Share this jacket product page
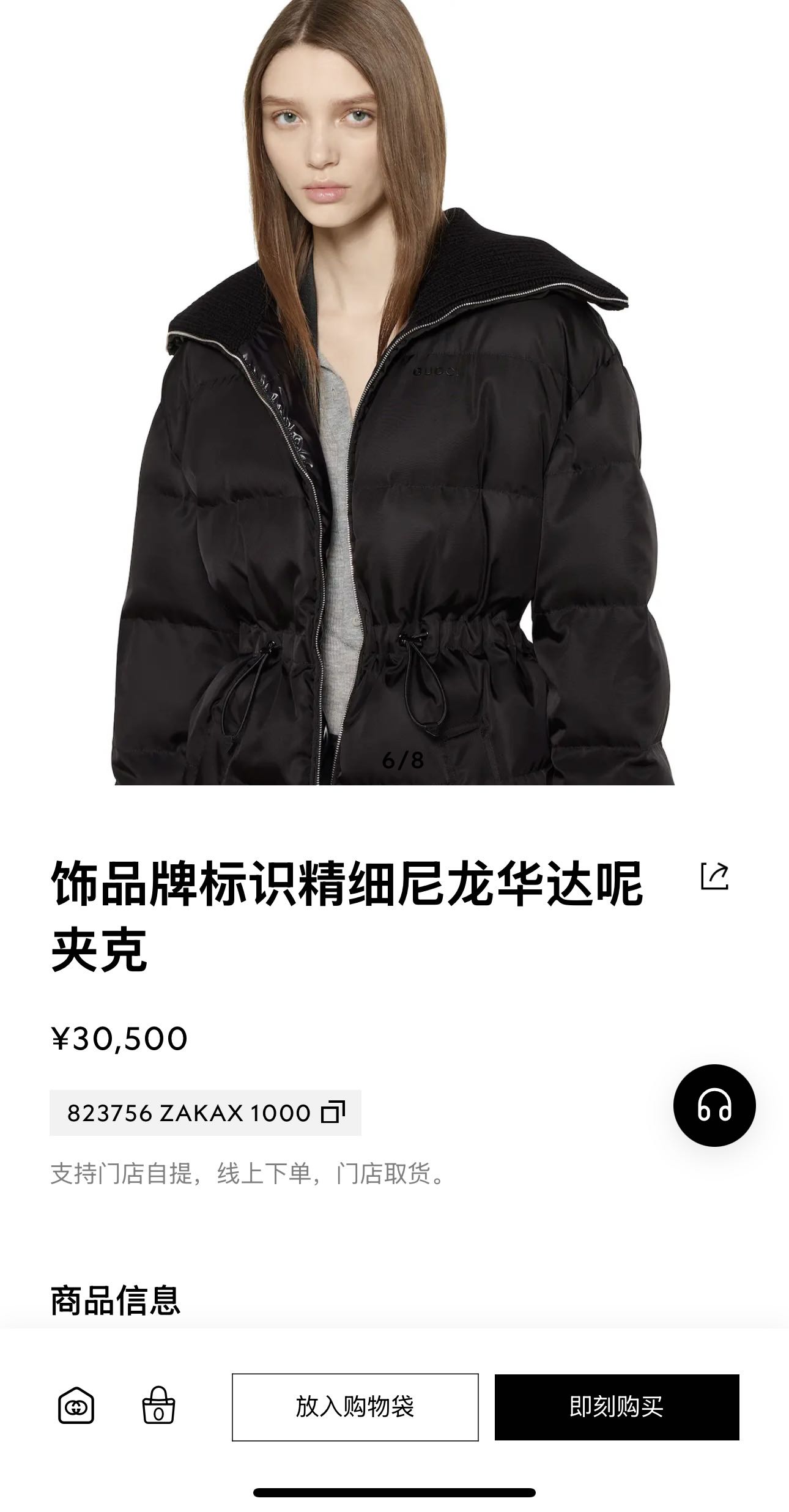The height and width of the screenshot is (1512, 789). point(714,876)
